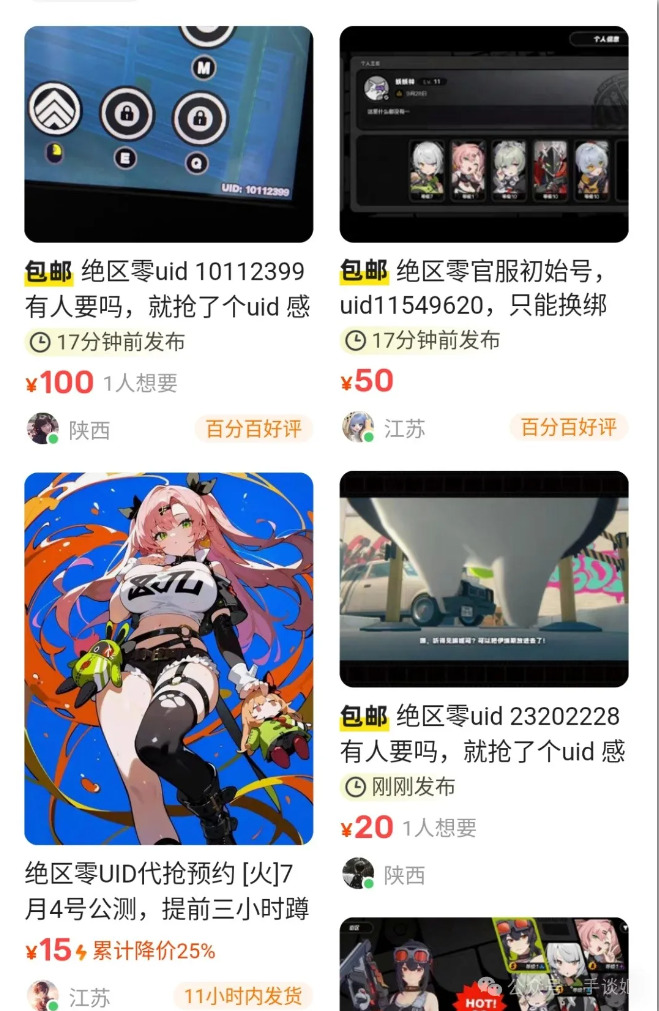Open the partially visible HOT listing

coord(484,964)
